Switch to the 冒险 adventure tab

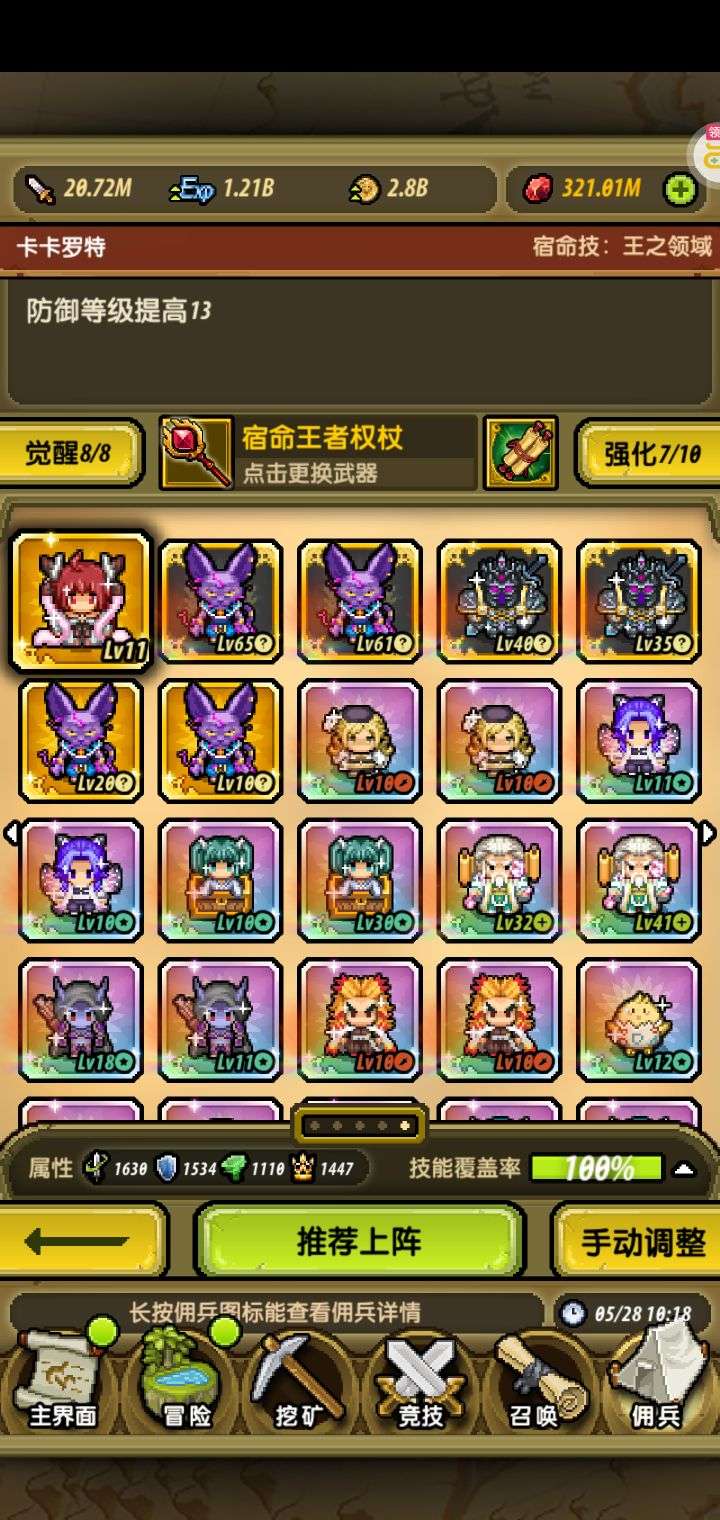186,1378
